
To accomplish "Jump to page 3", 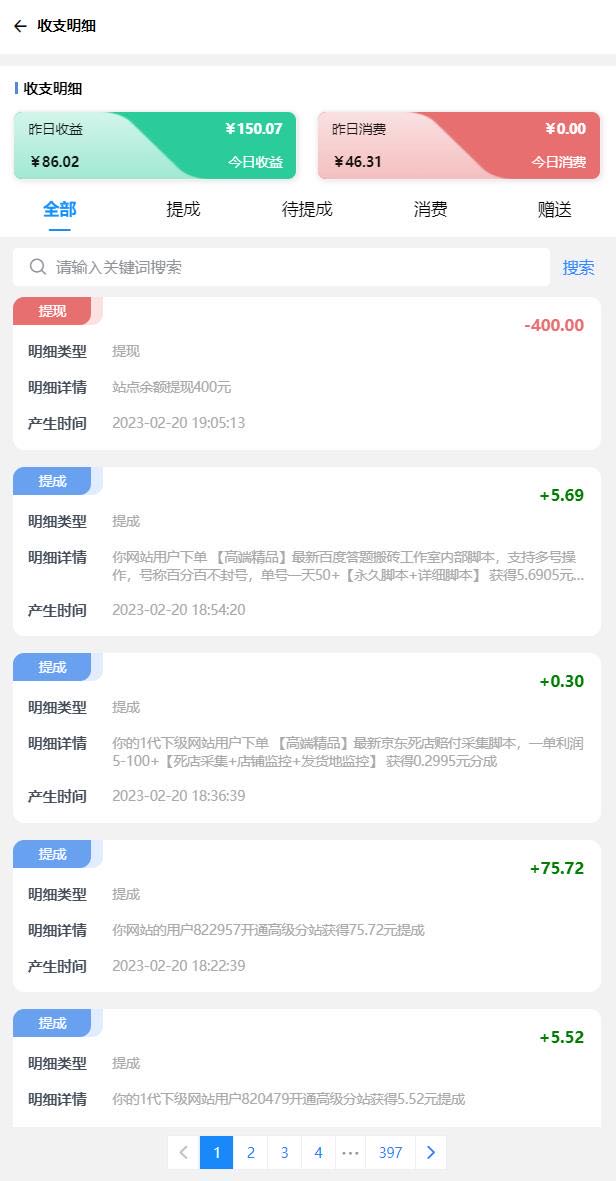I will tap(284, 1153).
